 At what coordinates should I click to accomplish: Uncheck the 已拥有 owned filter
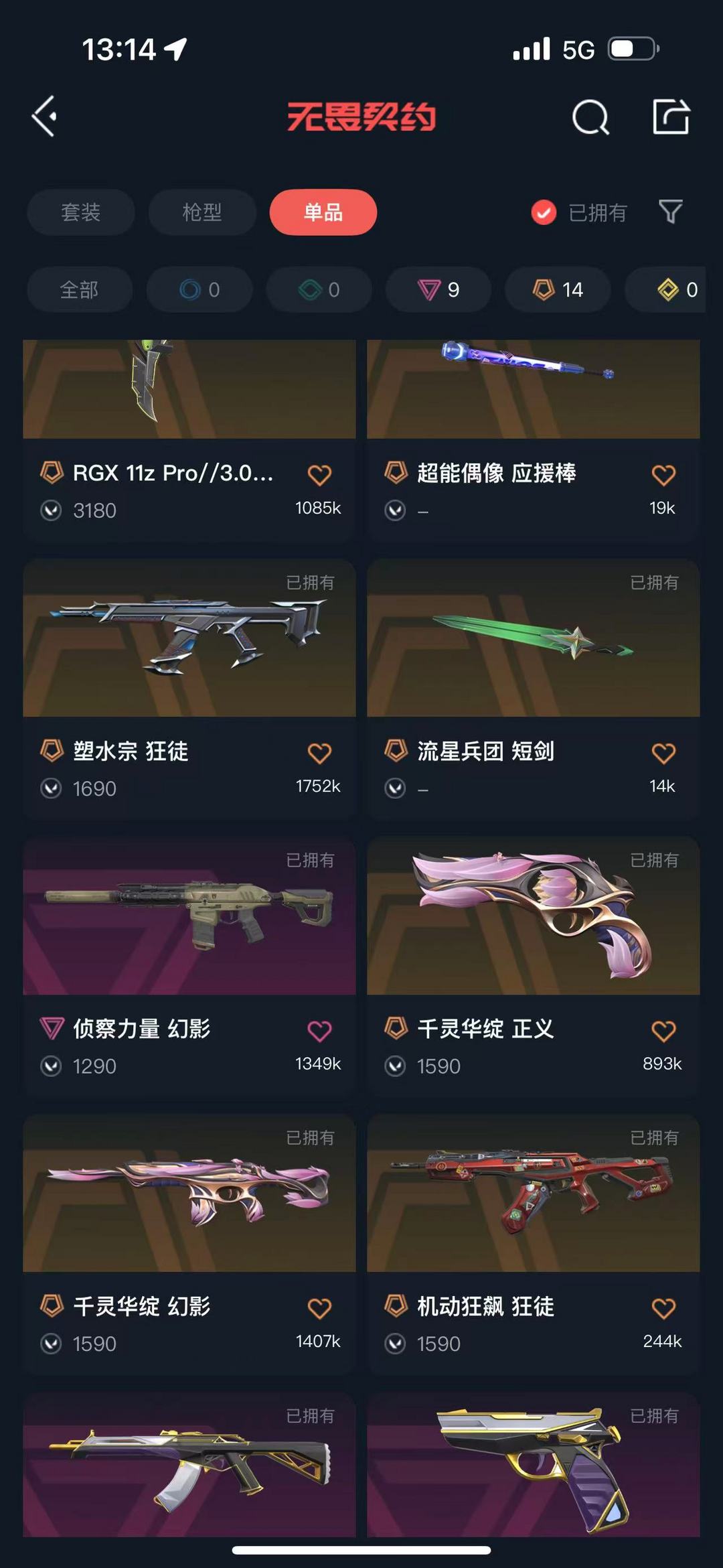(544, 213)
